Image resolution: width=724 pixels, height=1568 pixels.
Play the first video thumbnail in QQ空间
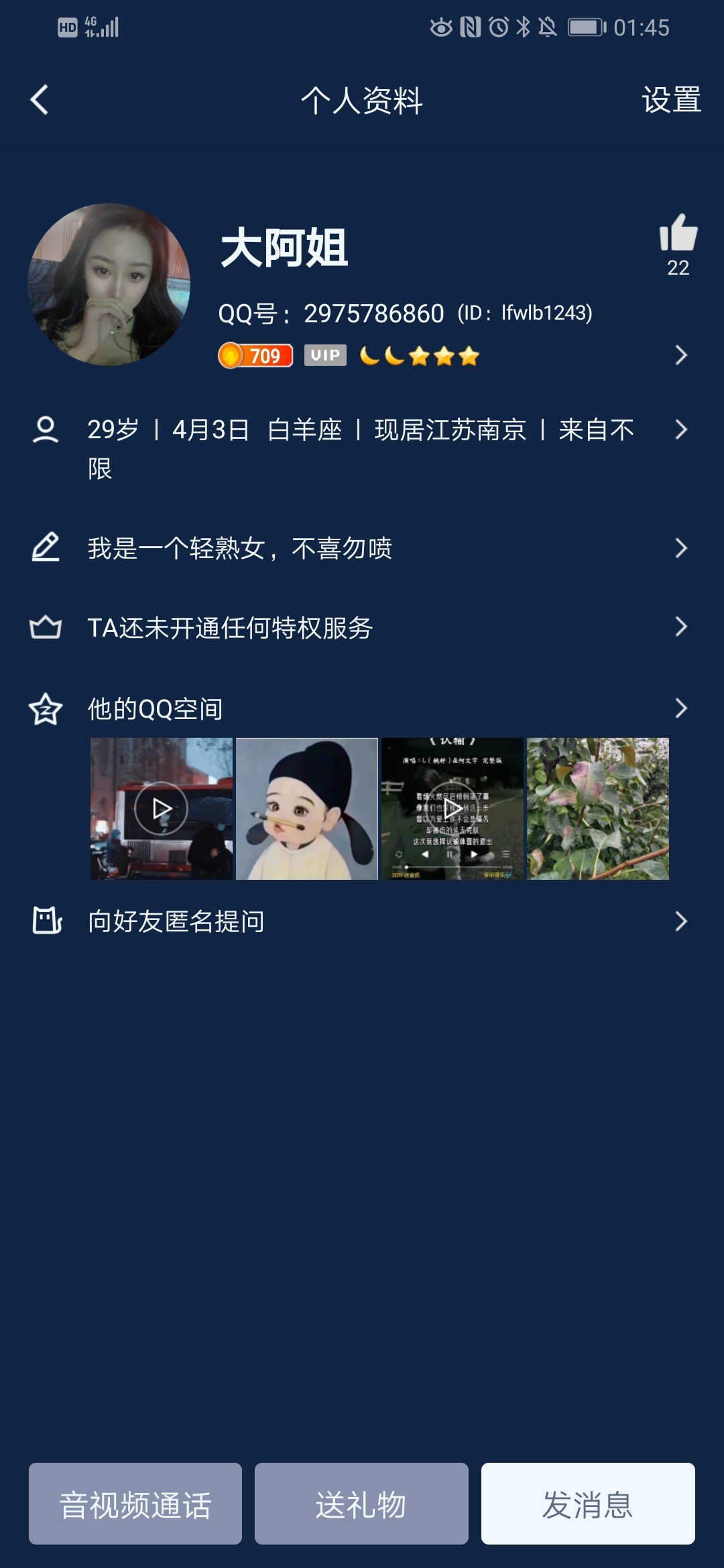161,807
